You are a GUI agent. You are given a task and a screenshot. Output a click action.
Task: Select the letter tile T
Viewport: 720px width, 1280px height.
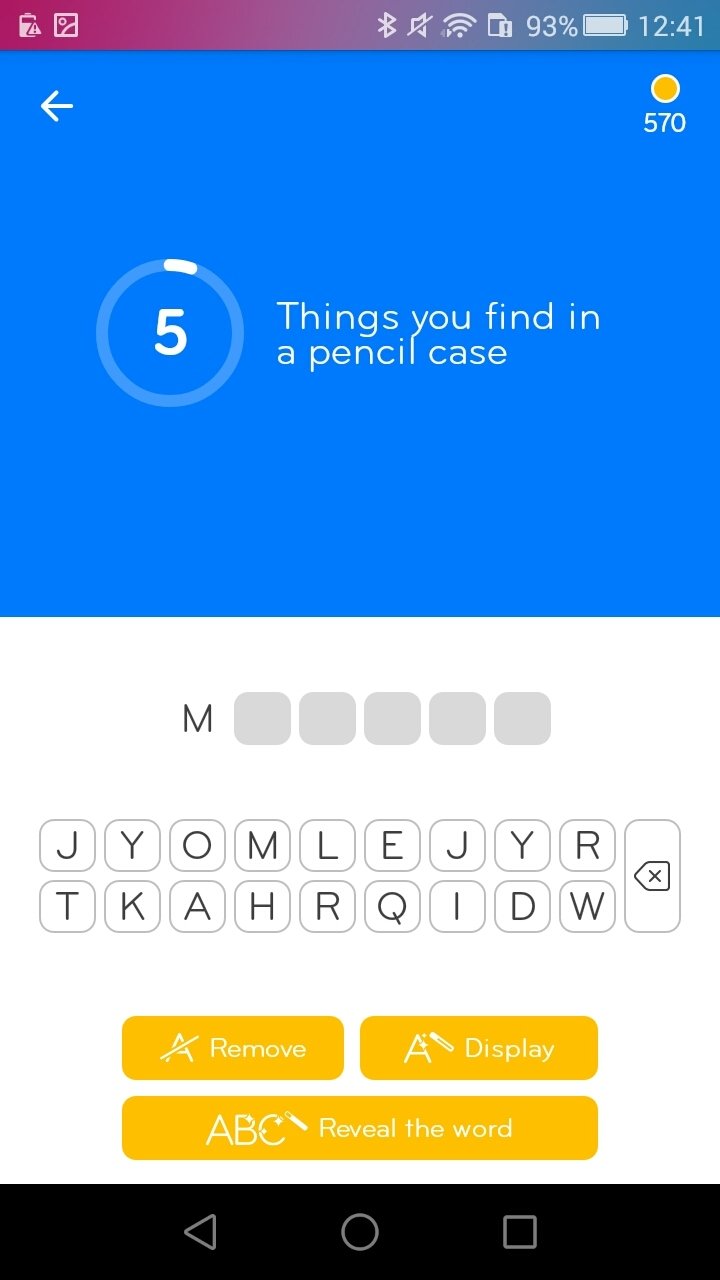tap(67, 906)
